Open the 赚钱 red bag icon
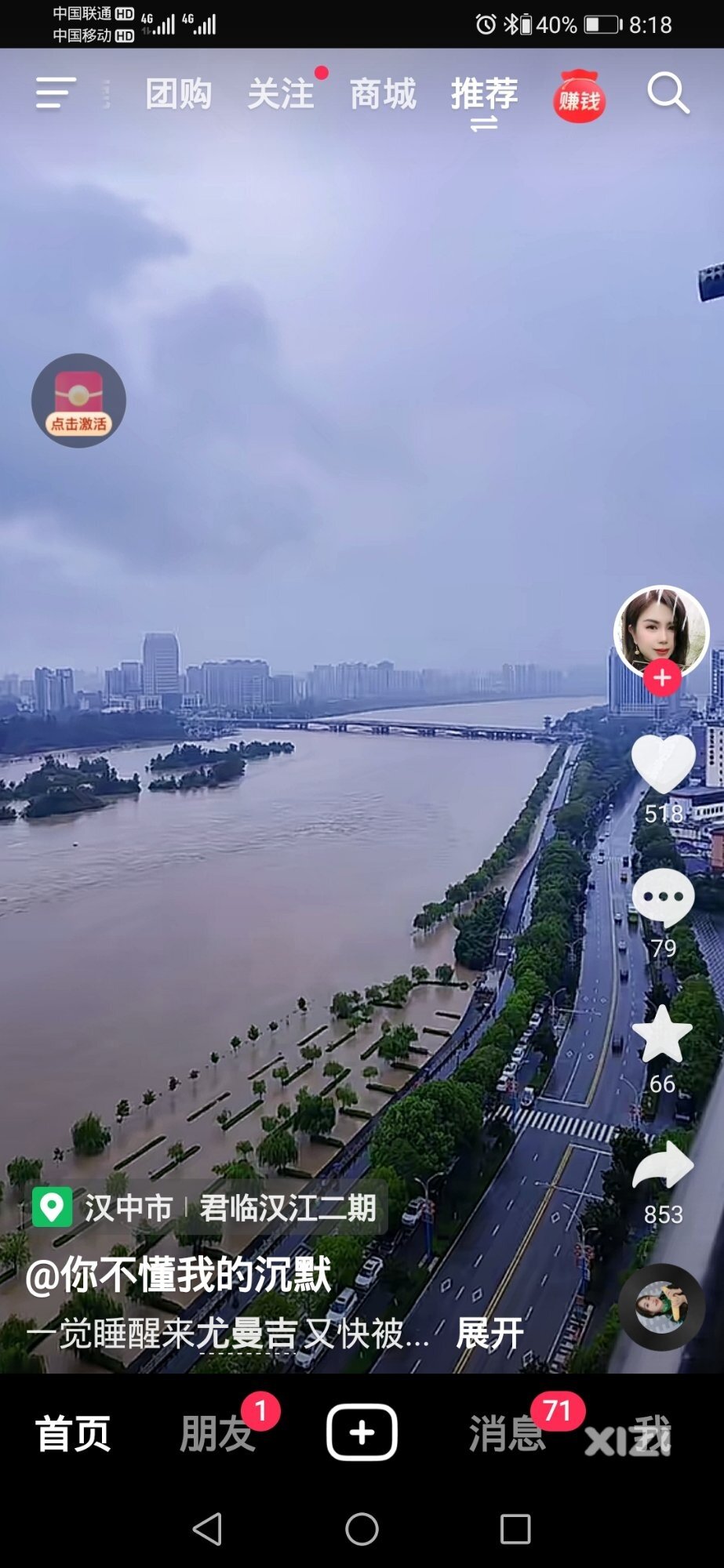The height and width of the screenshot is (1568, 724). tap(579, 98)
